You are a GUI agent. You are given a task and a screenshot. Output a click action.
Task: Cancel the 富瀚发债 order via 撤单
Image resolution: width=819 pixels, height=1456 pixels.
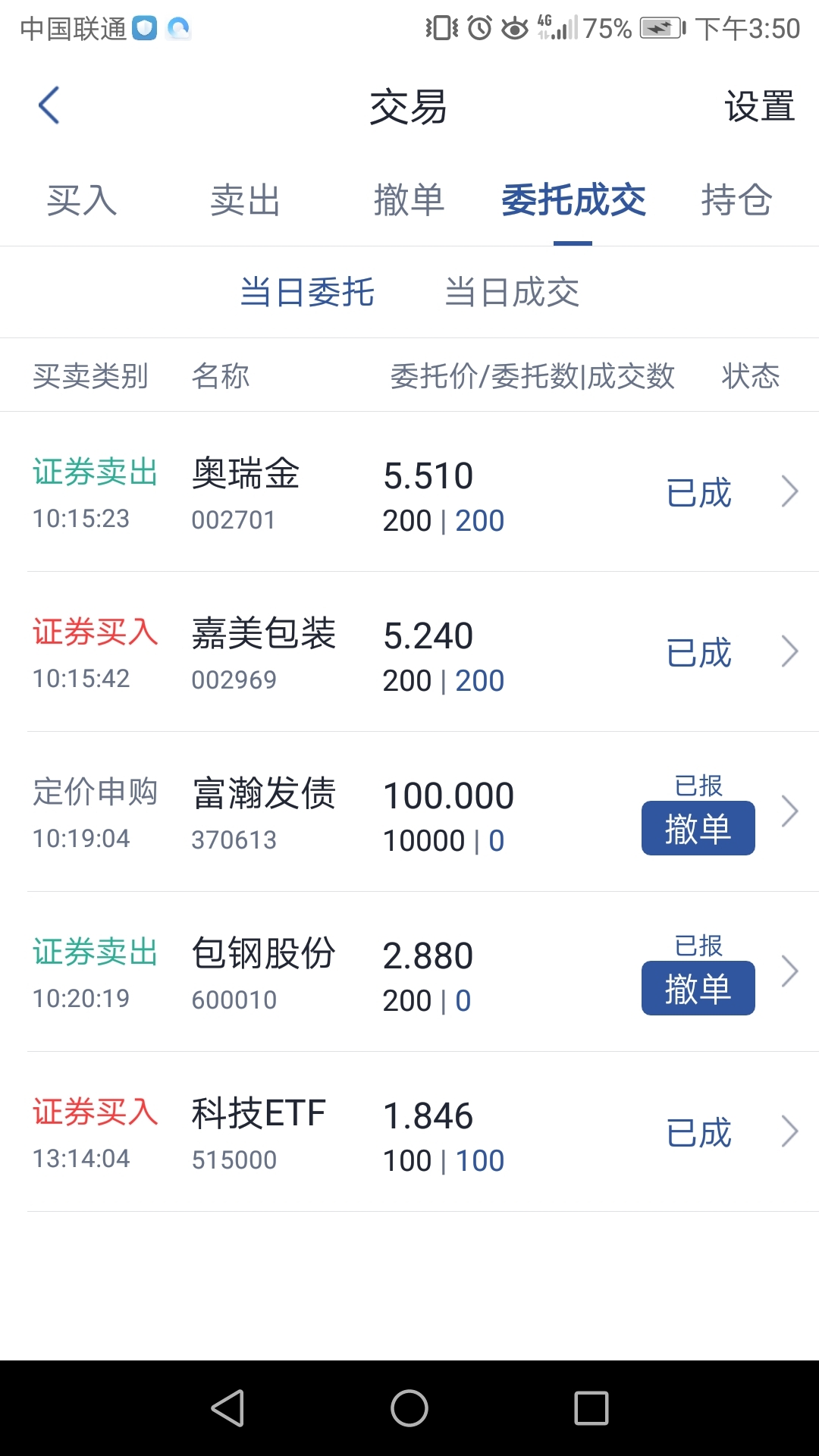(698, 828)
